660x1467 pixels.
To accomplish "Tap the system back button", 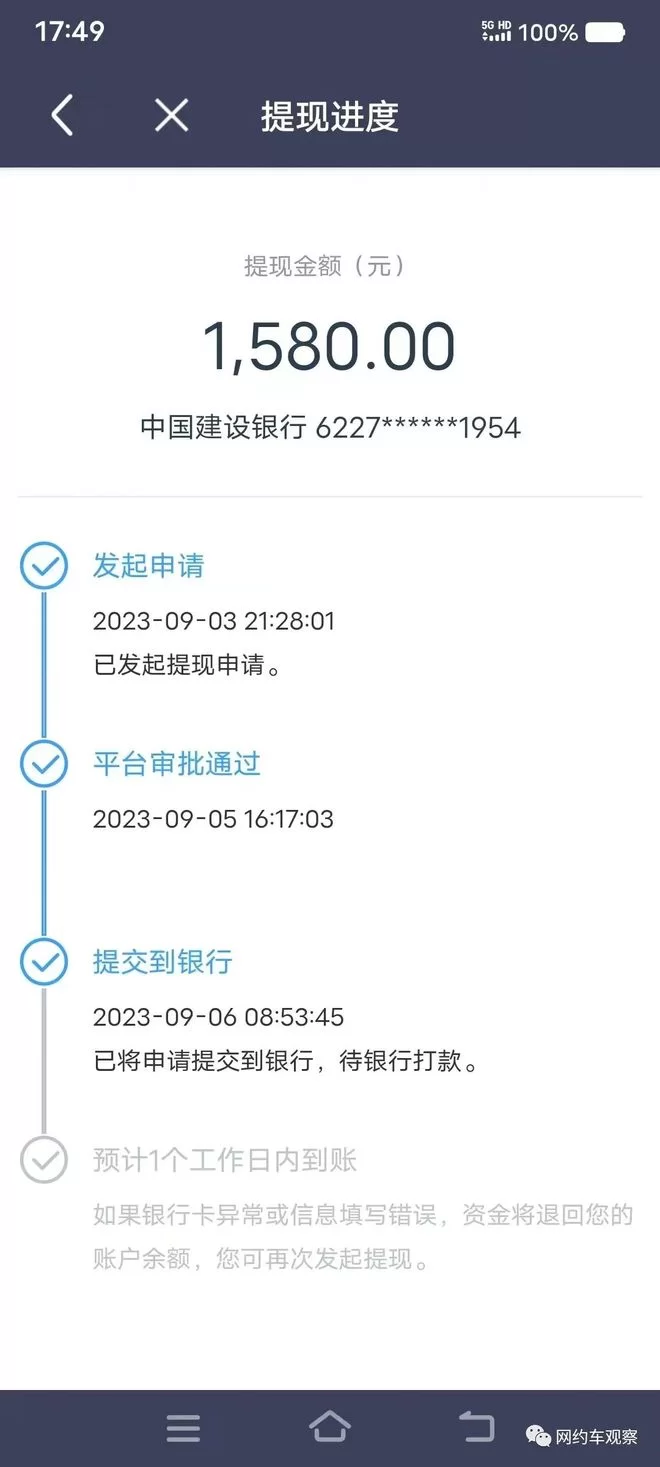I will point(476,1426).
